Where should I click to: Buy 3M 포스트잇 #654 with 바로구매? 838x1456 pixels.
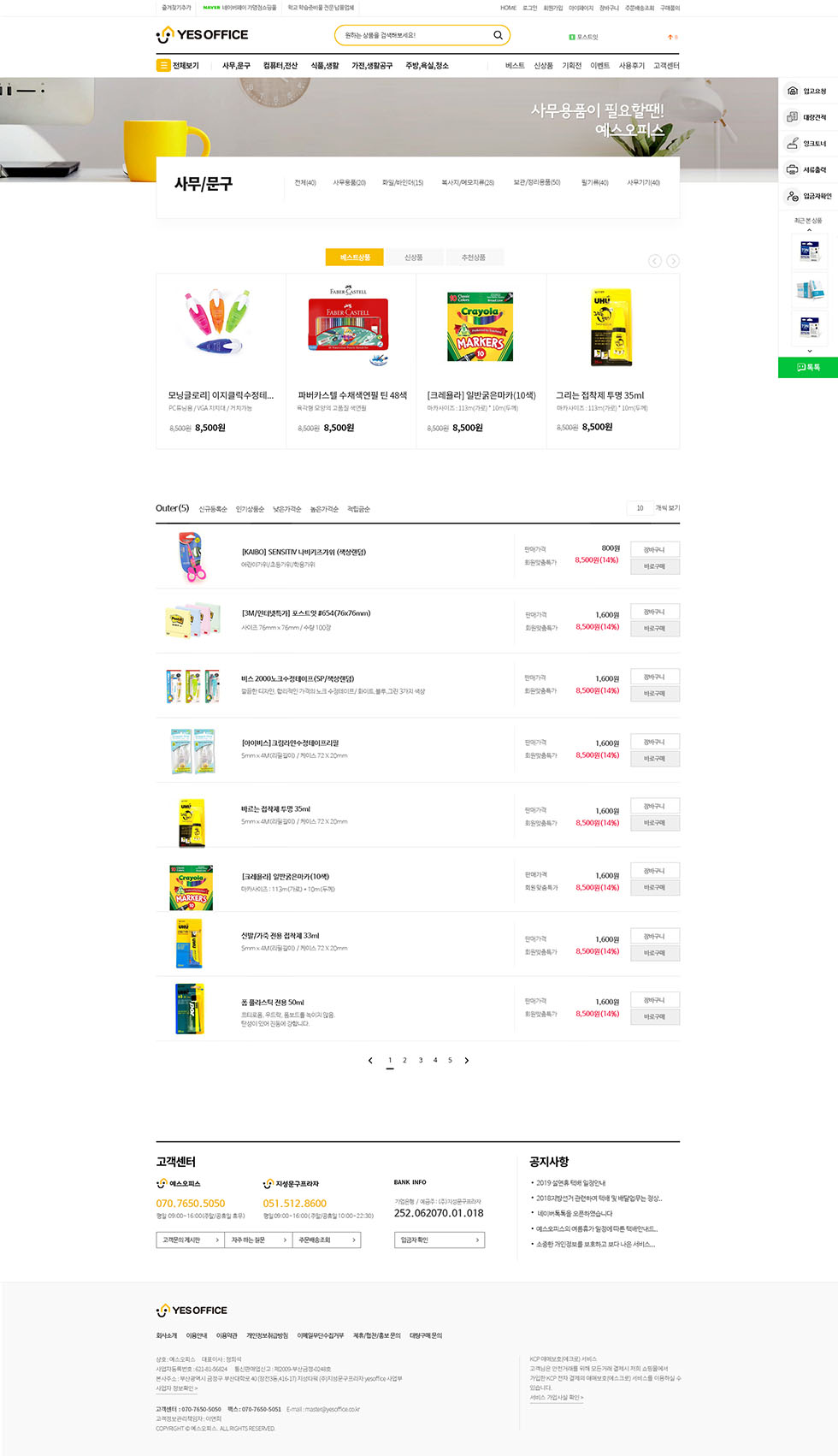point(654,629)
